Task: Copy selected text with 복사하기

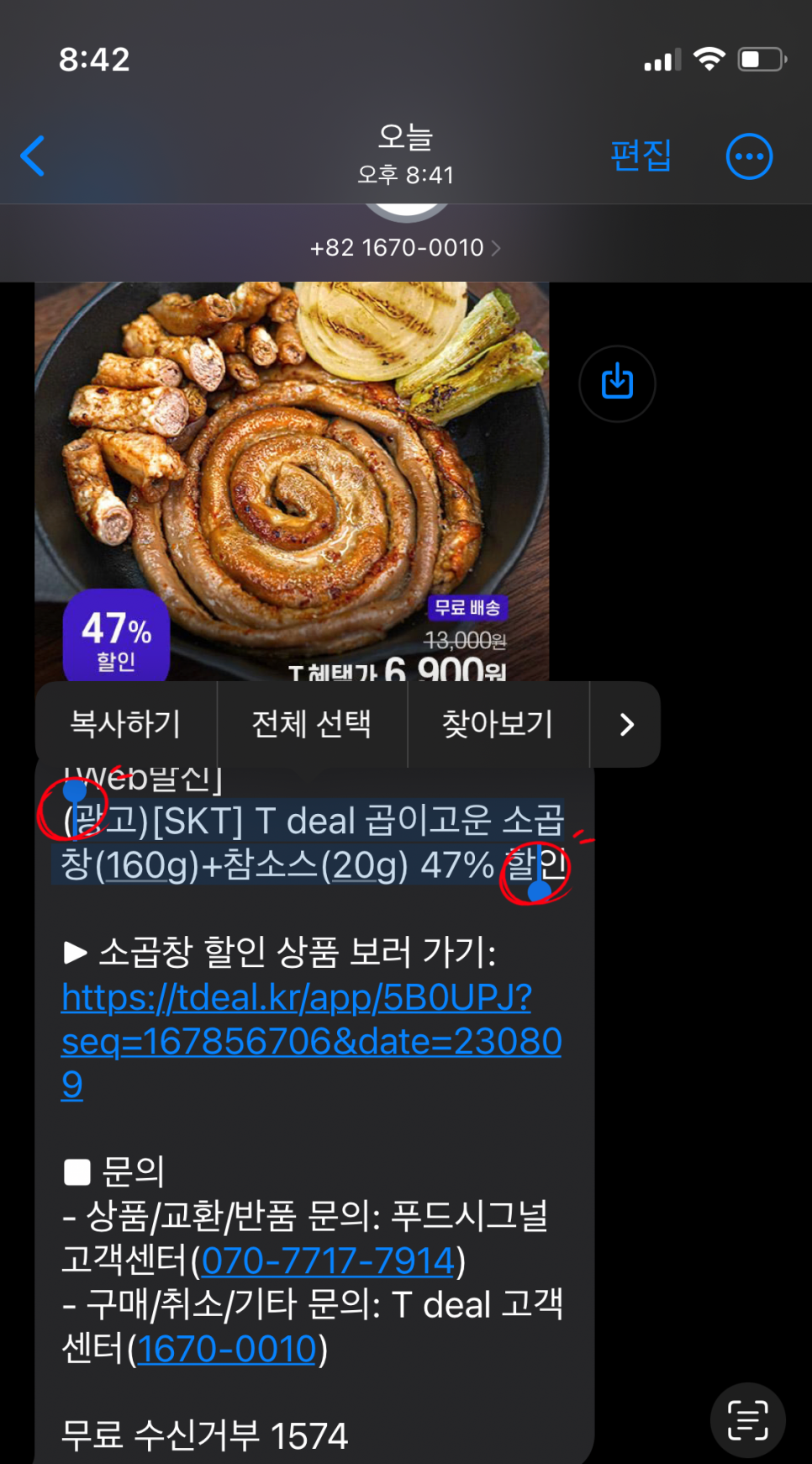Action: [126, 724]
